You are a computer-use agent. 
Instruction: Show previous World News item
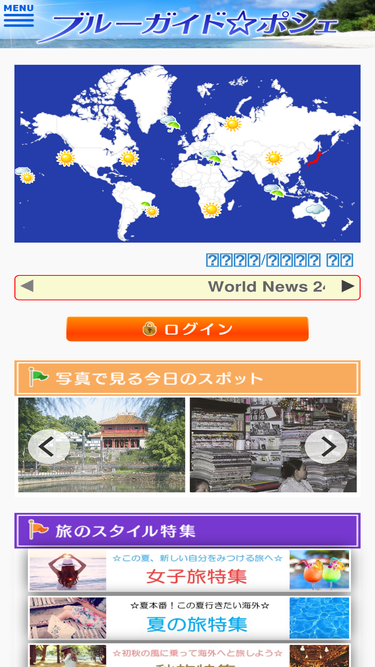pos(27,286)
